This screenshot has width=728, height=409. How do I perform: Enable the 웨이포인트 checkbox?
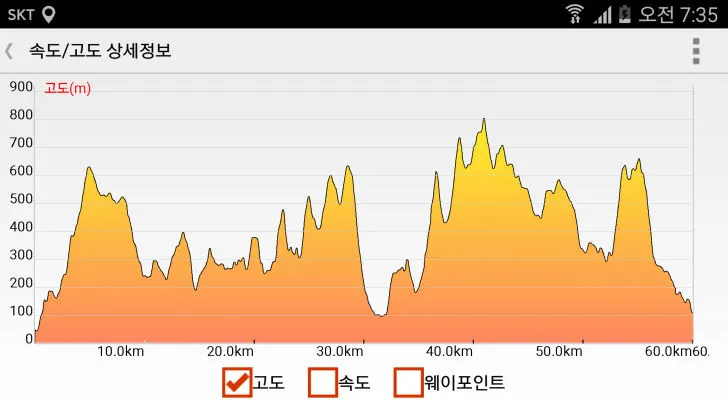pyautogui.click(x=409, y=383)
